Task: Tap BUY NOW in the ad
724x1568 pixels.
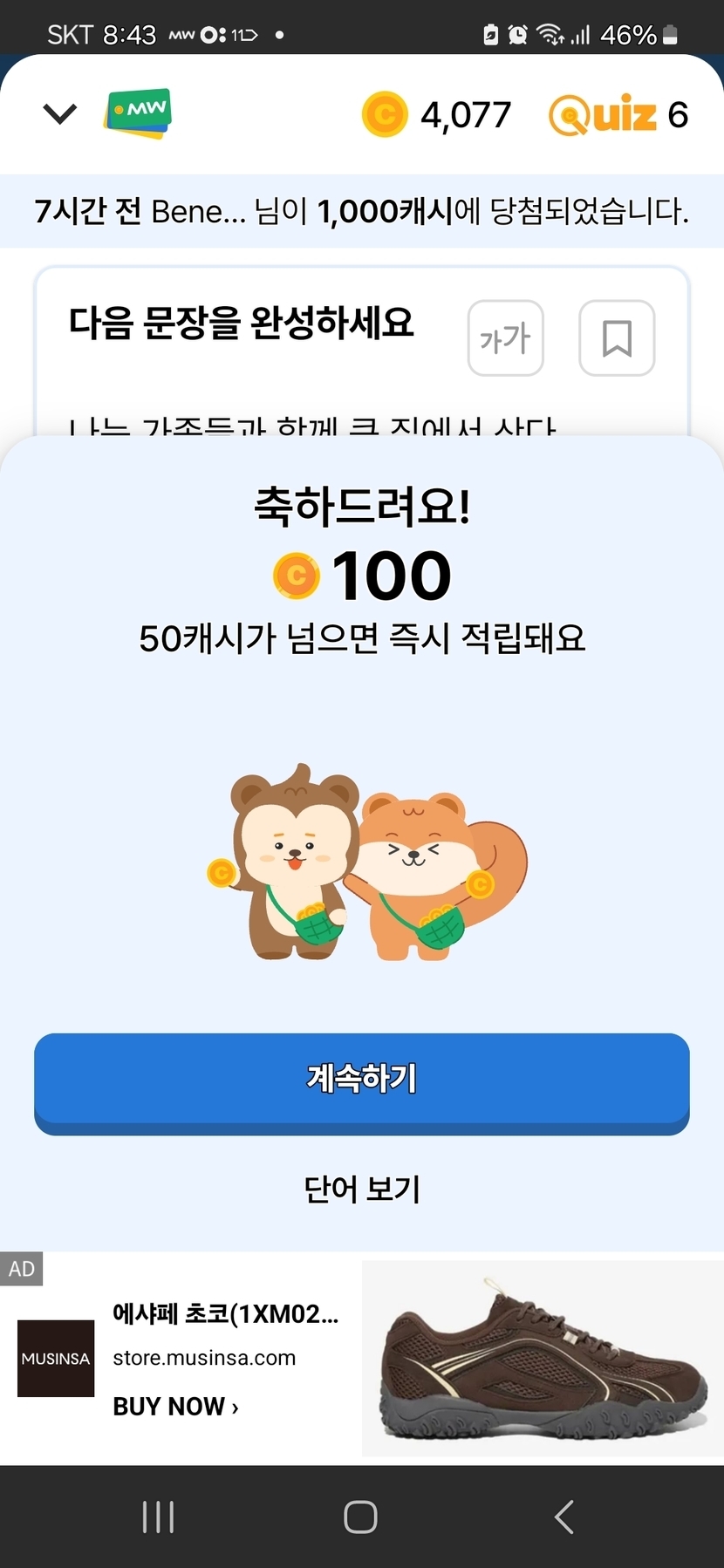Action: [x=175, y=1406]
